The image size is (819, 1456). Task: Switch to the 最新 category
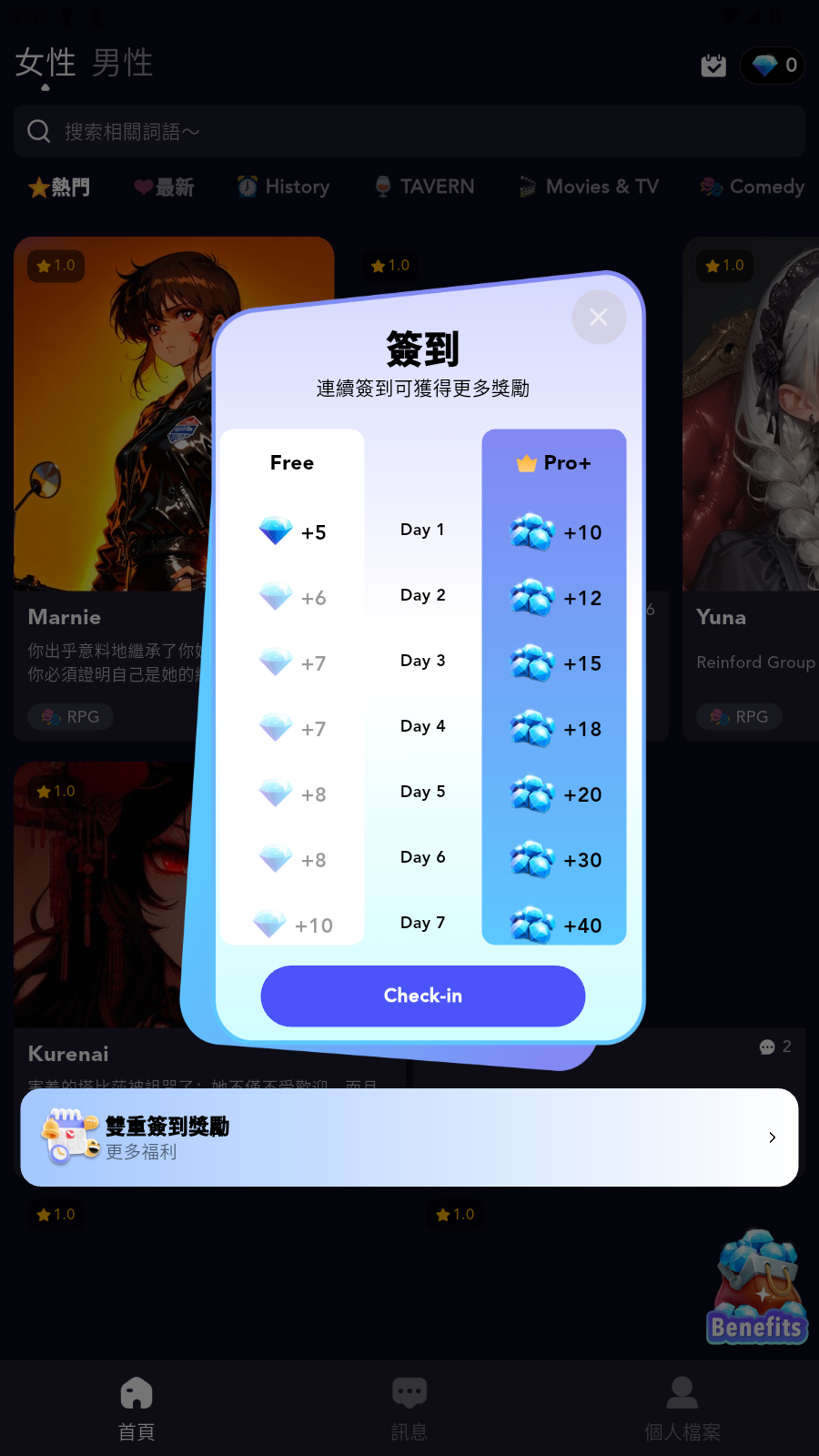click(164, 187)
